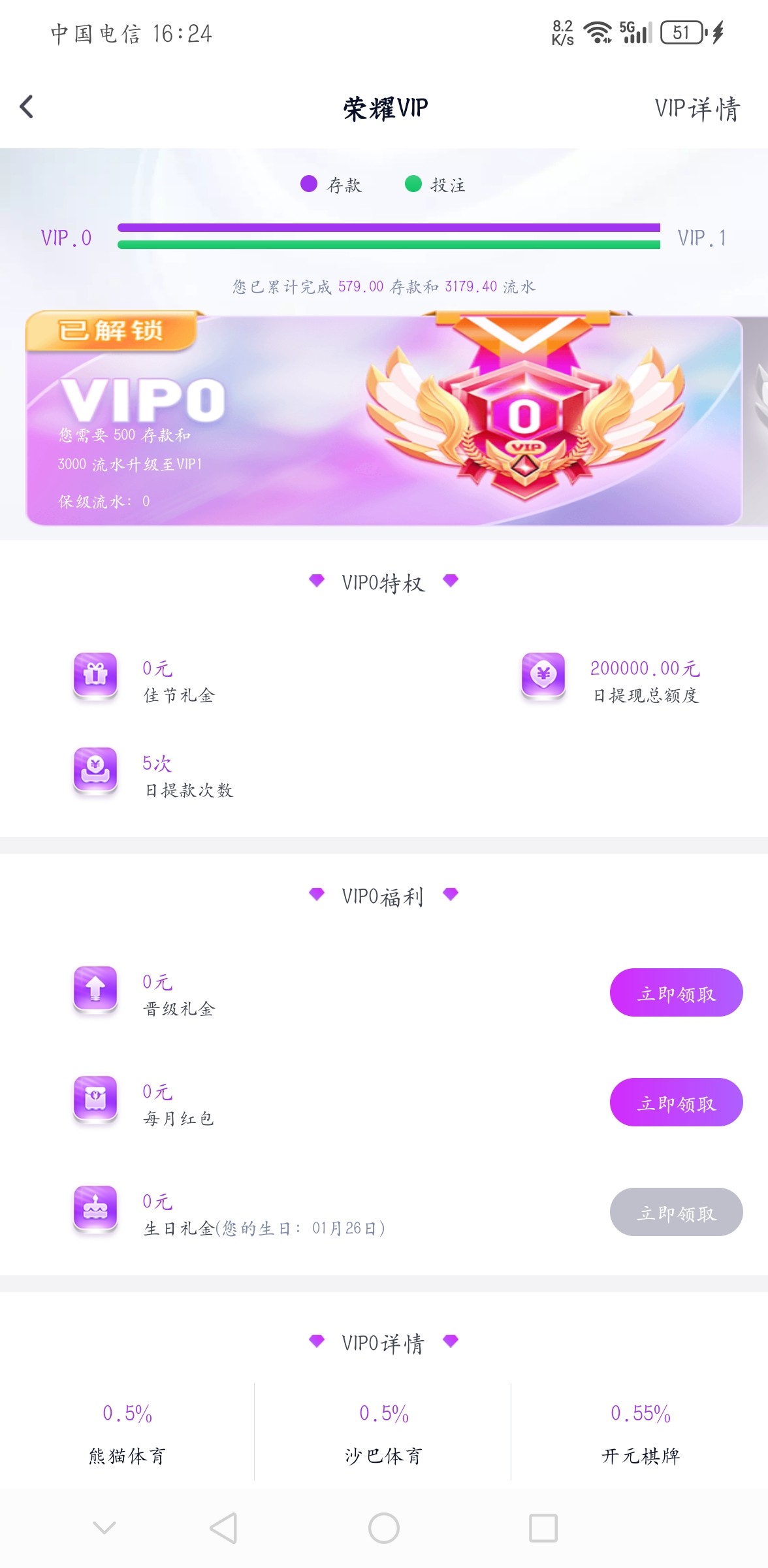Screen dimensions: 768x1568
Task: Tap the VIP0 已解锁 level card
Action: (383, 419)
